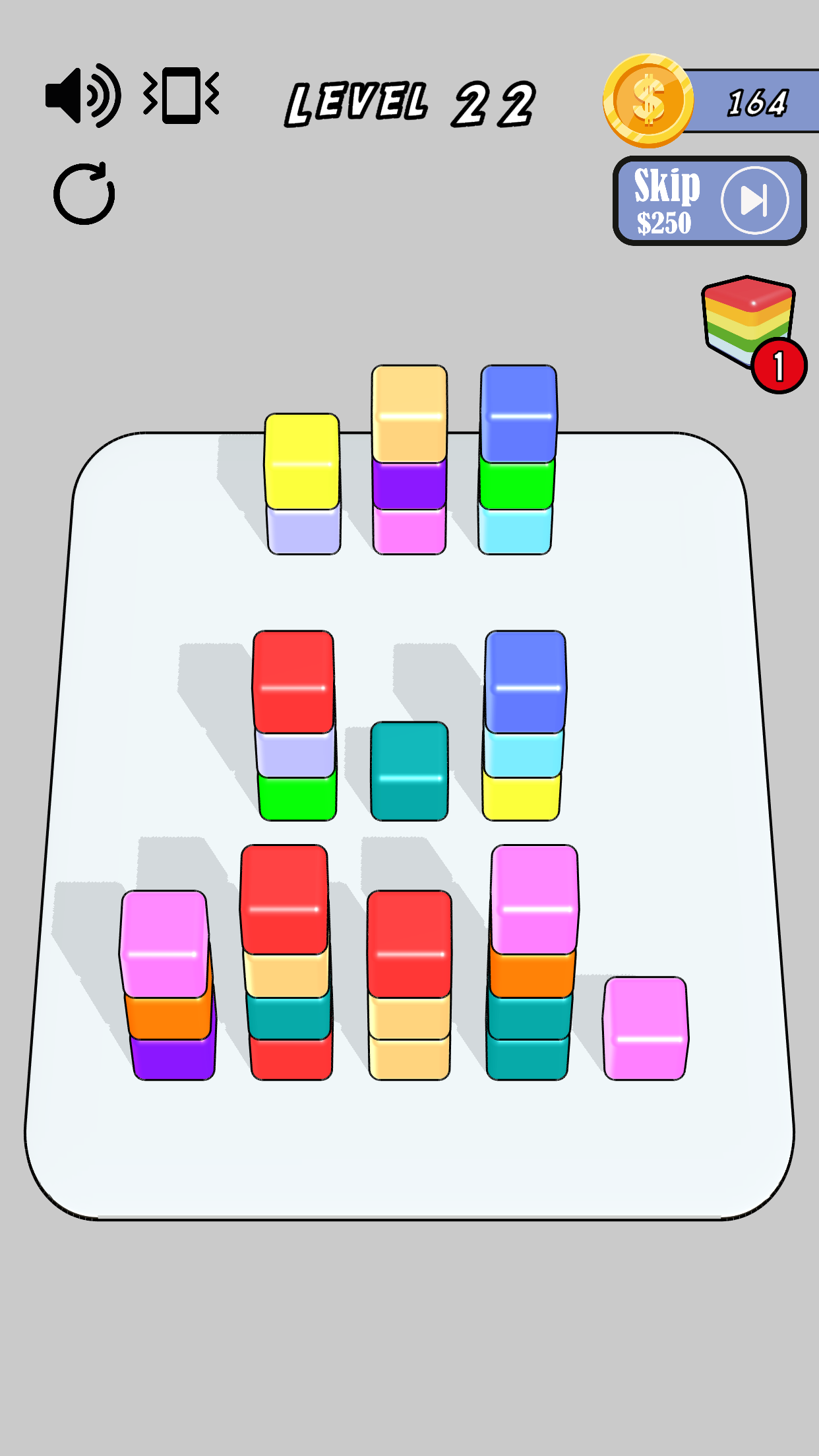819x1456 pixels.
Task: Select the single pink block
Action: point(646,1029)
